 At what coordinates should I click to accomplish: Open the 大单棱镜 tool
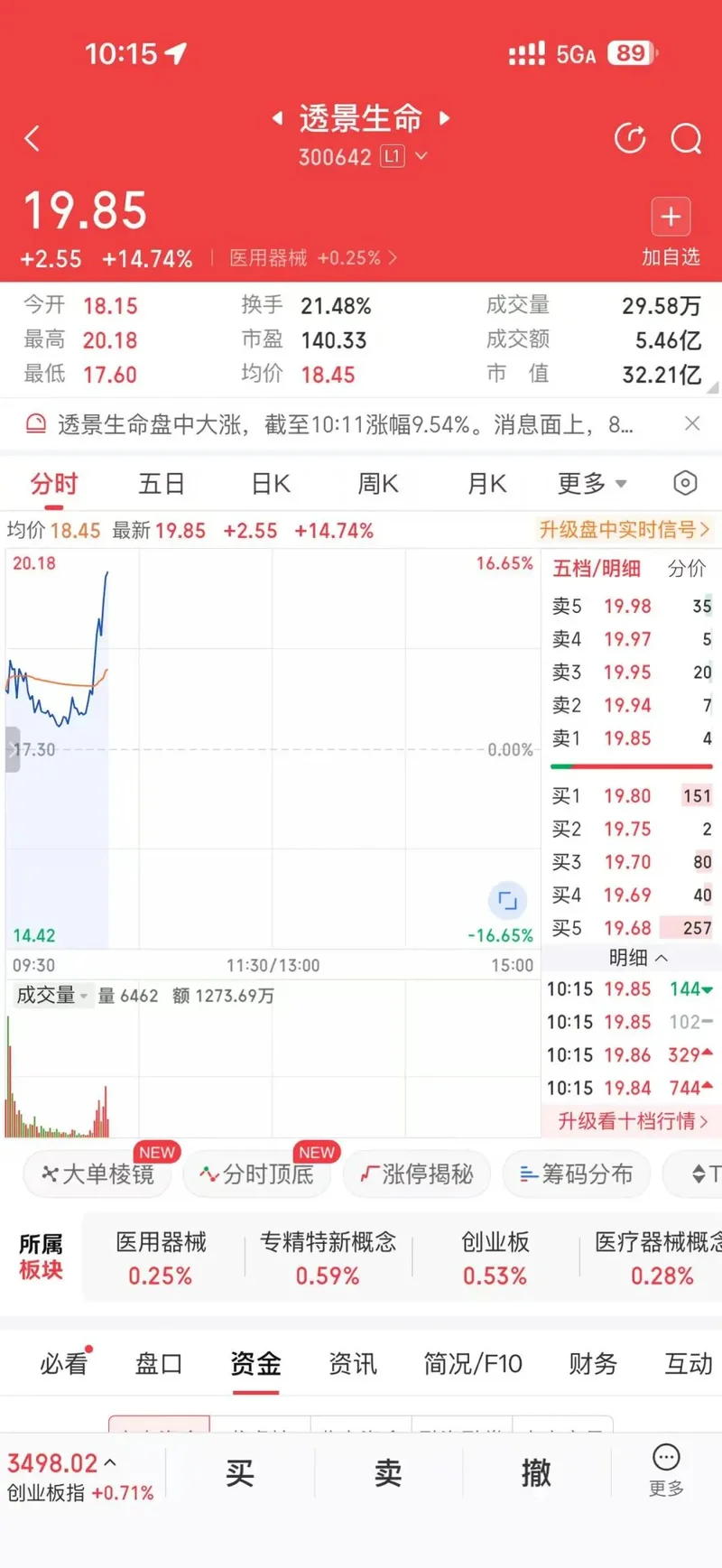97,1174
